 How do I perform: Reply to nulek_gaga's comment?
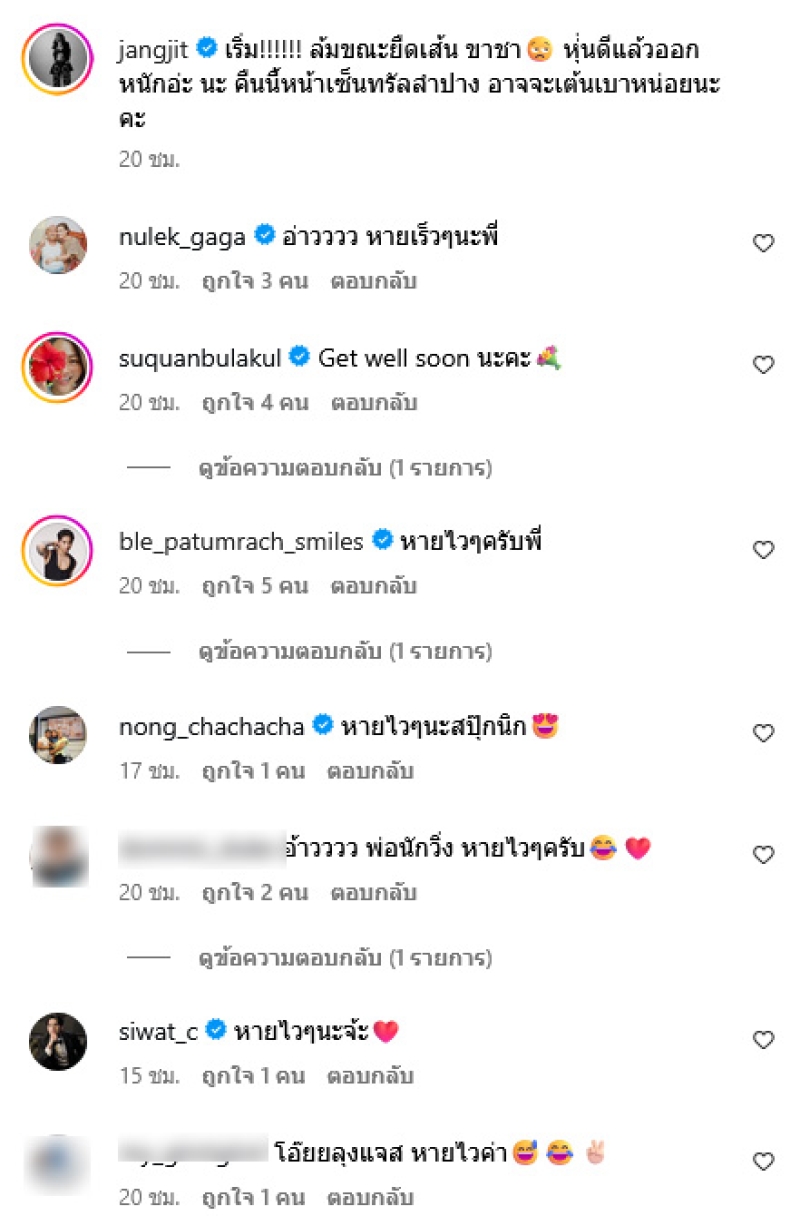tap(373, 281)
